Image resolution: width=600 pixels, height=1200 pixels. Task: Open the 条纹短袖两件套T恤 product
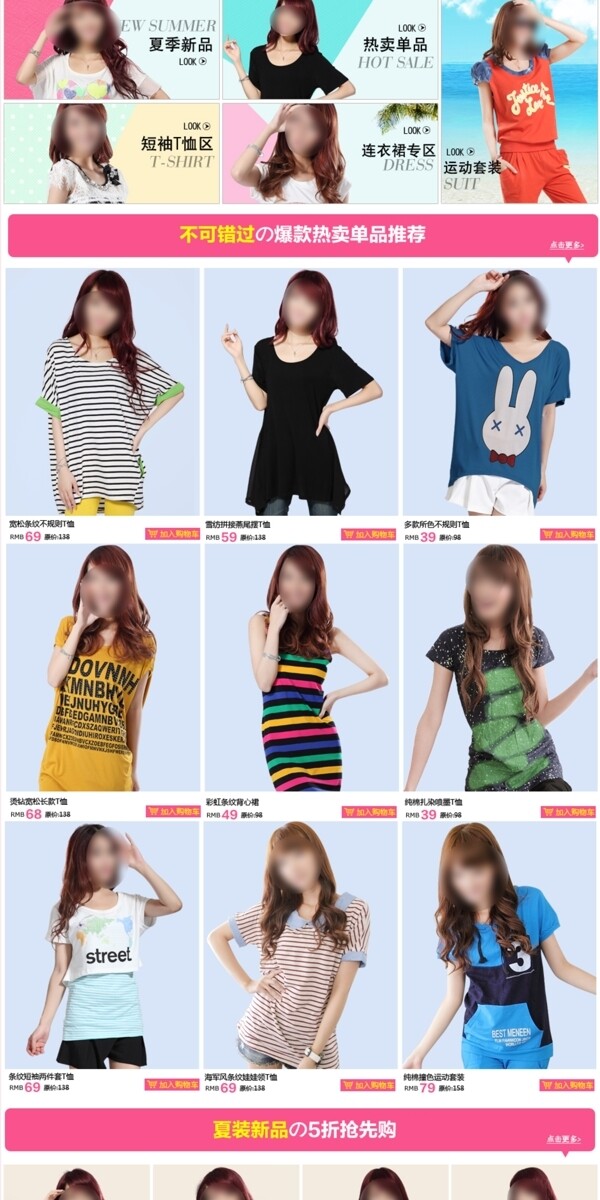click(103, 945)
